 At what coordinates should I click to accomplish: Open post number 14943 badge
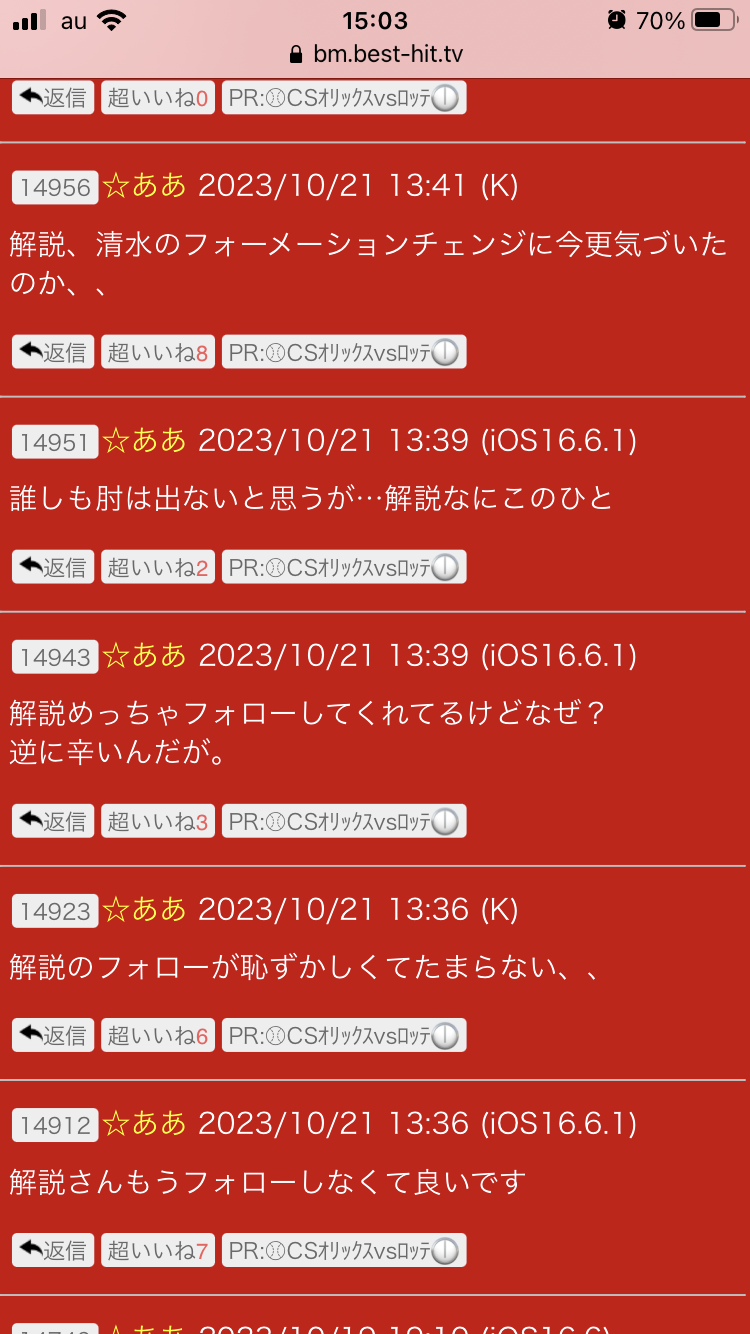click(x=55, y=657)
